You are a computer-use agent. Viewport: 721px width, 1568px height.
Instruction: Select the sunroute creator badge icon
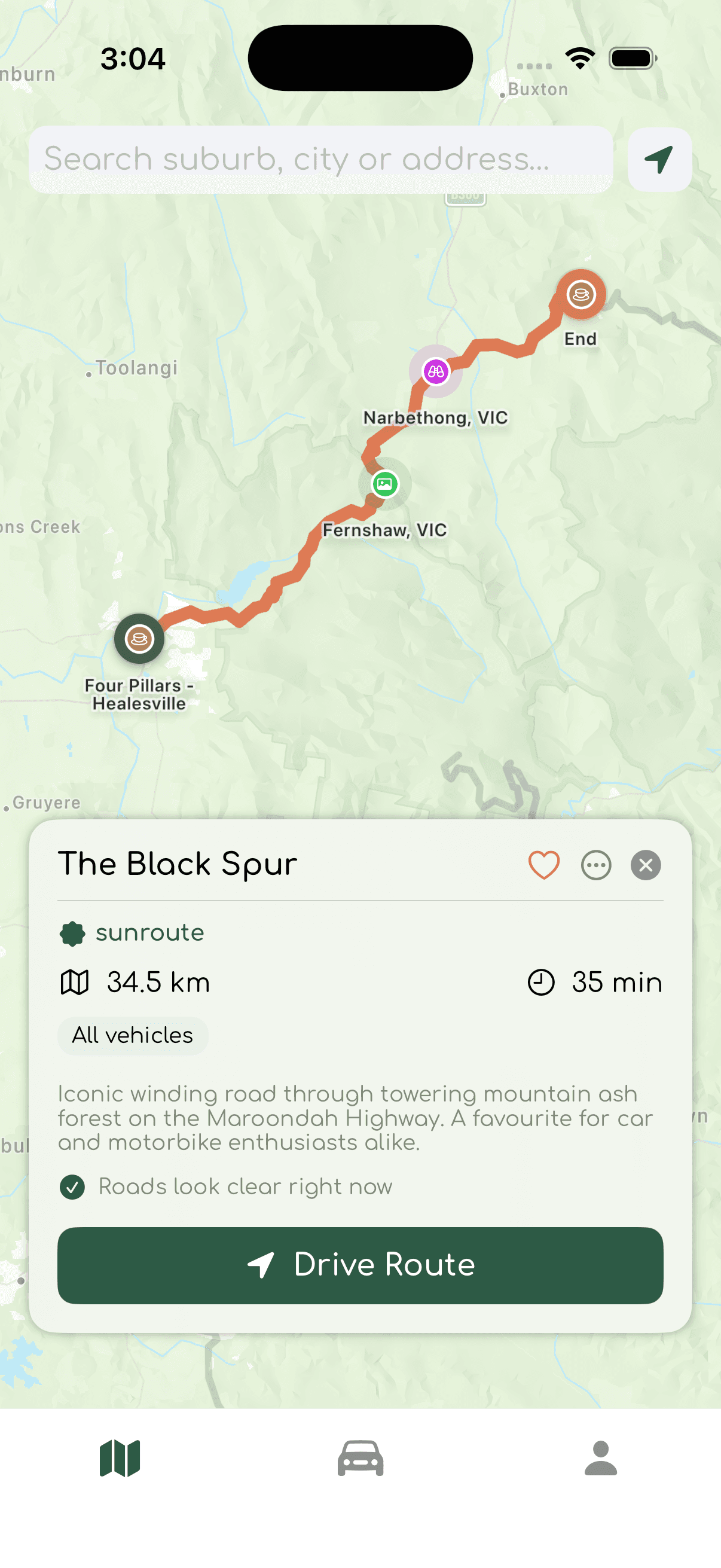tap(73, 932)
